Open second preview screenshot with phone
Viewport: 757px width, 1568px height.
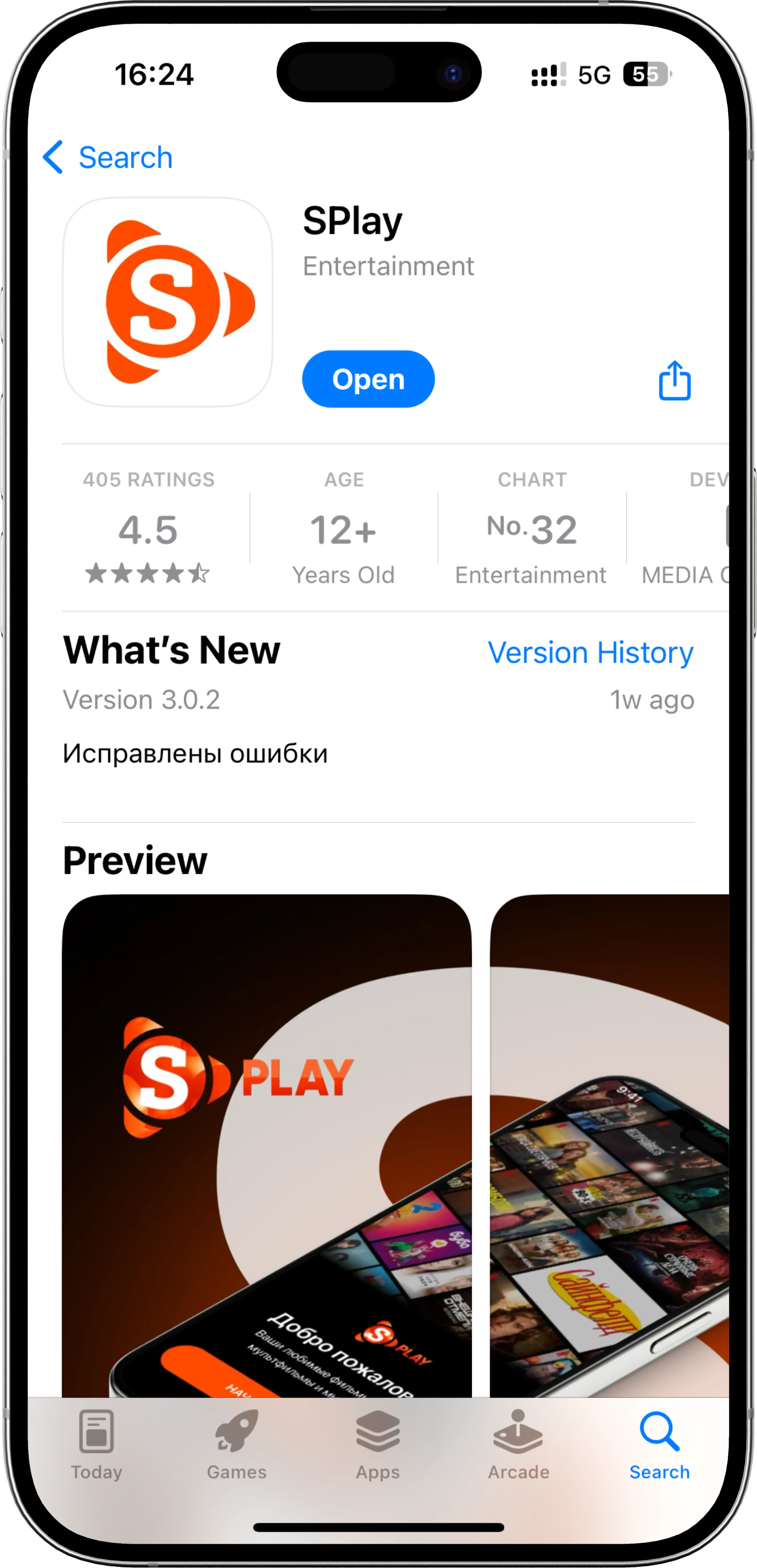pos(609,1144)
